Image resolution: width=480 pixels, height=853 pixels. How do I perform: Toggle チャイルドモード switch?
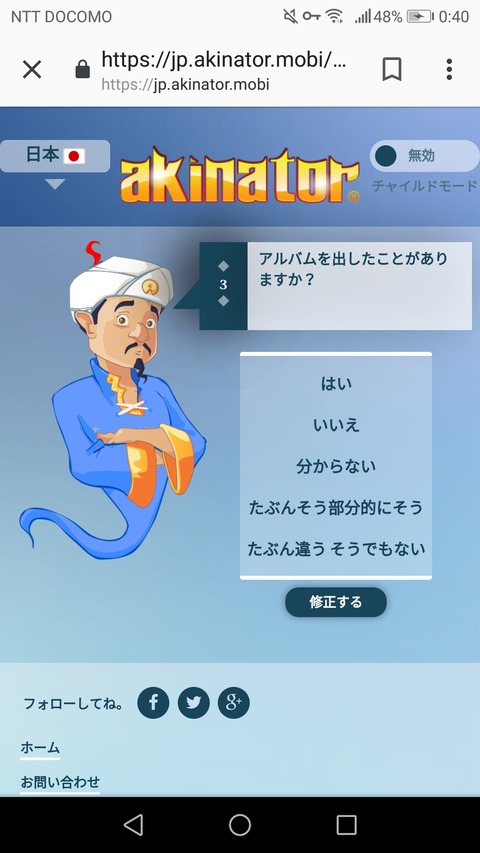[x=424, y=156]
